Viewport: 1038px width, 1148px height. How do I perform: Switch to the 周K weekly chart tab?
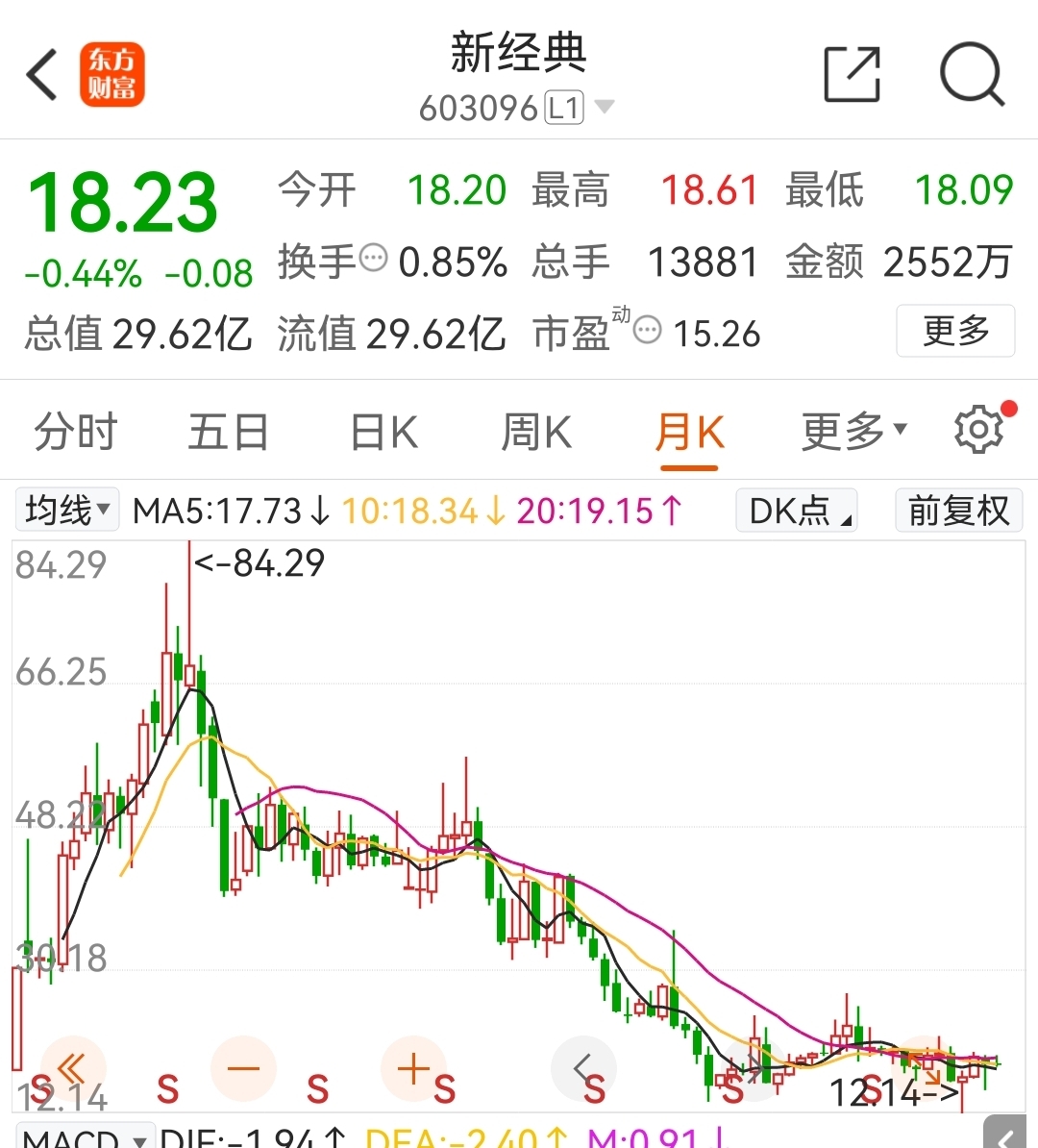tap(535, 431)
